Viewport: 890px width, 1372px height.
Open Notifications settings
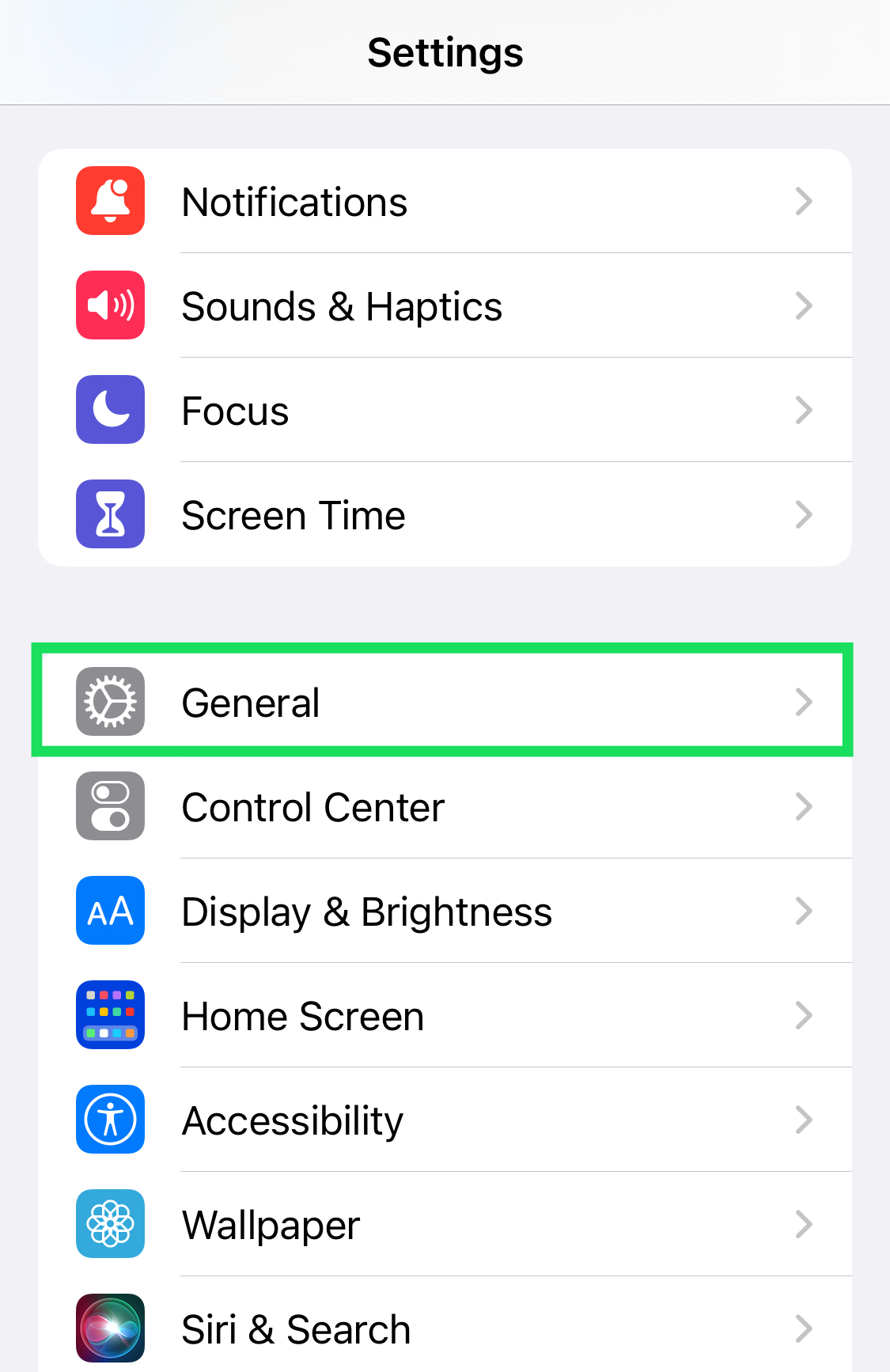pos(445,202)
